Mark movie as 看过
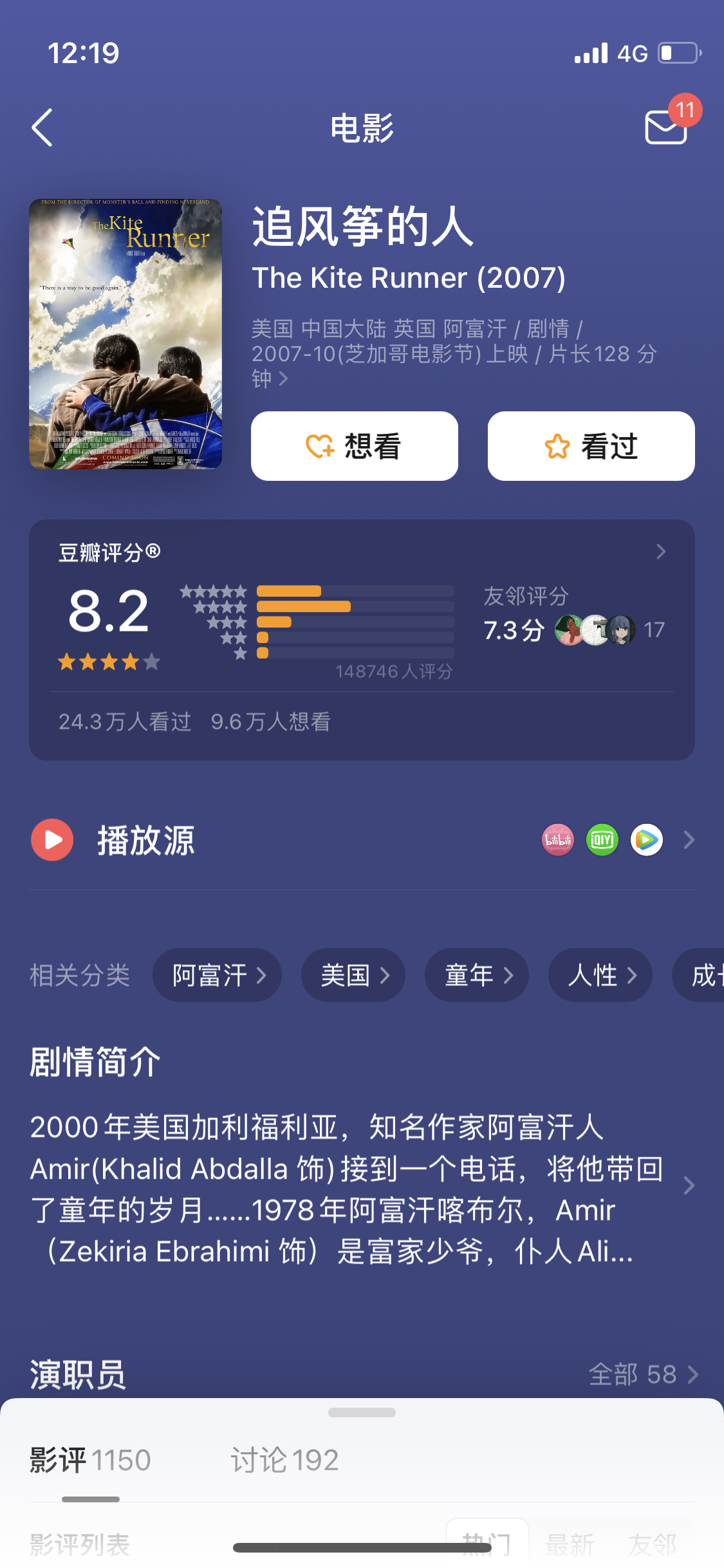This screenshot has height=1568, width=724. 591,446
